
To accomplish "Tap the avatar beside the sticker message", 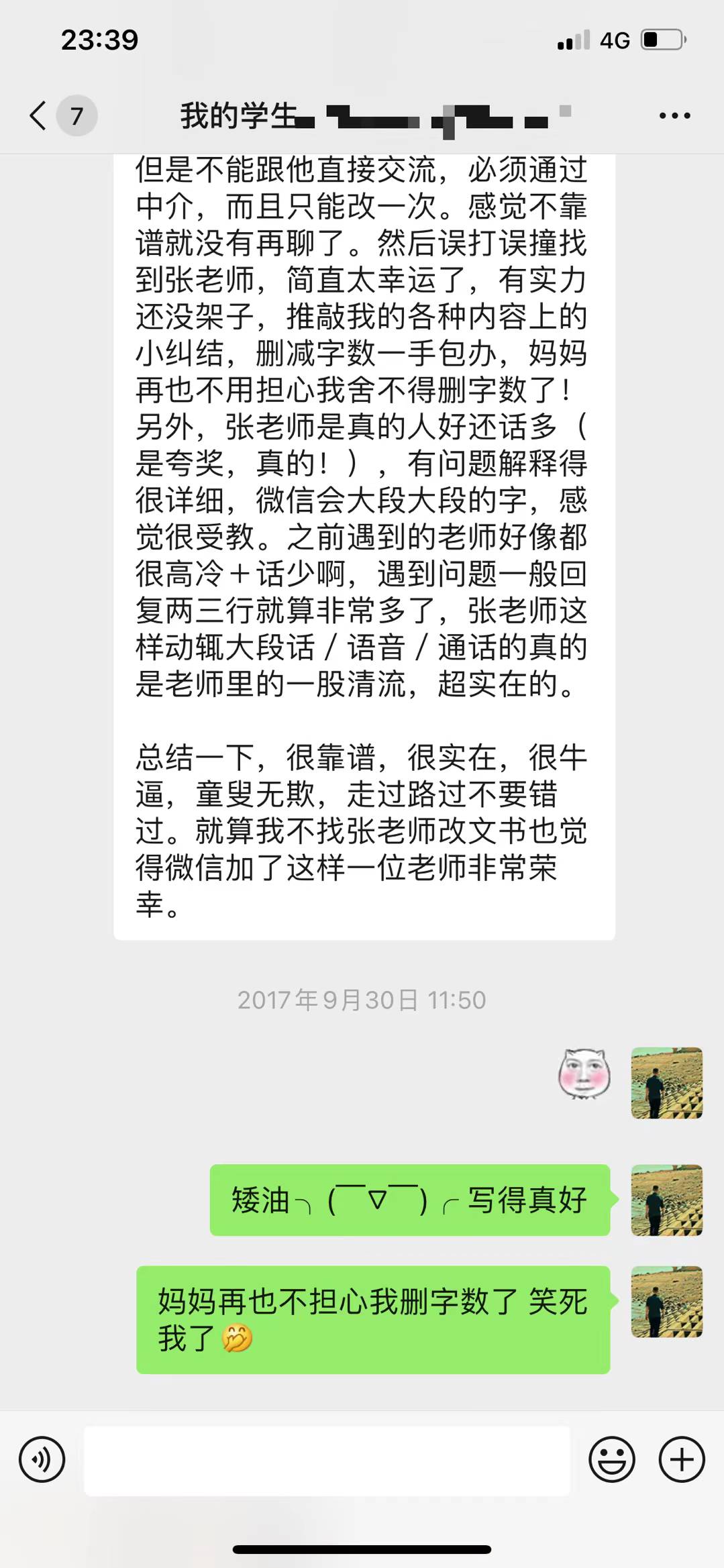I will [666, 1082].
